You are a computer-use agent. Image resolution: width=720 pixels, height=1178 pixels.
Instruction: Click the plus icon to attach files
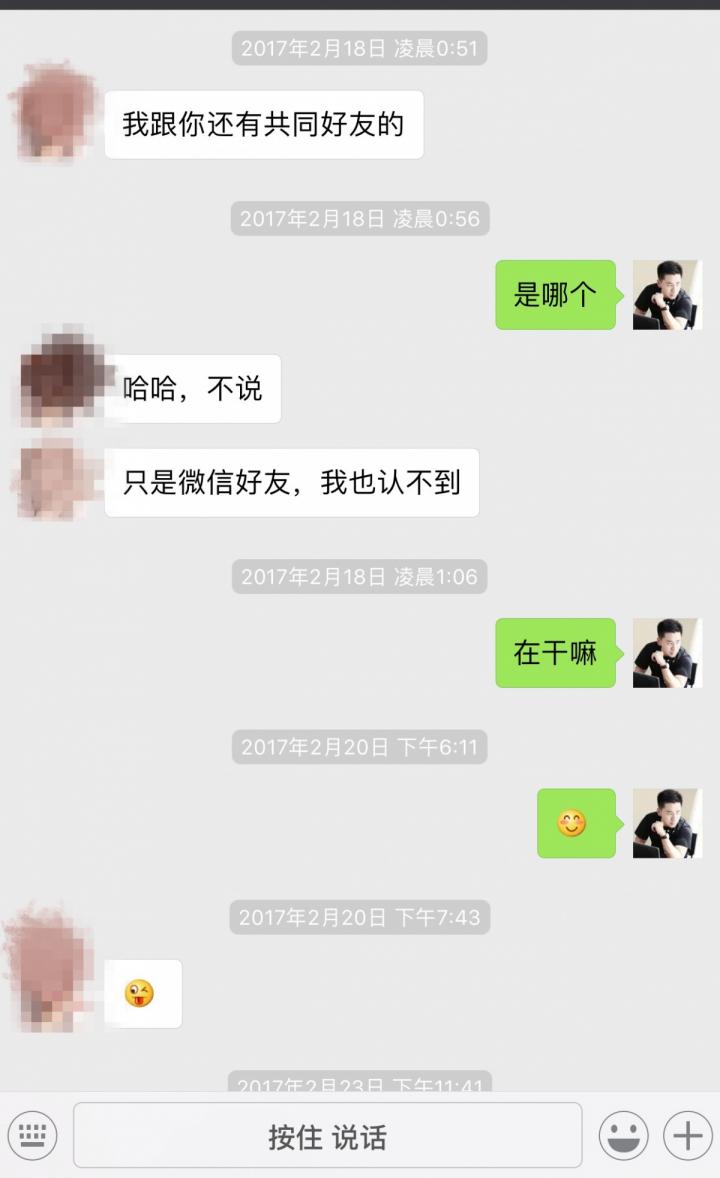(685, 1135)
